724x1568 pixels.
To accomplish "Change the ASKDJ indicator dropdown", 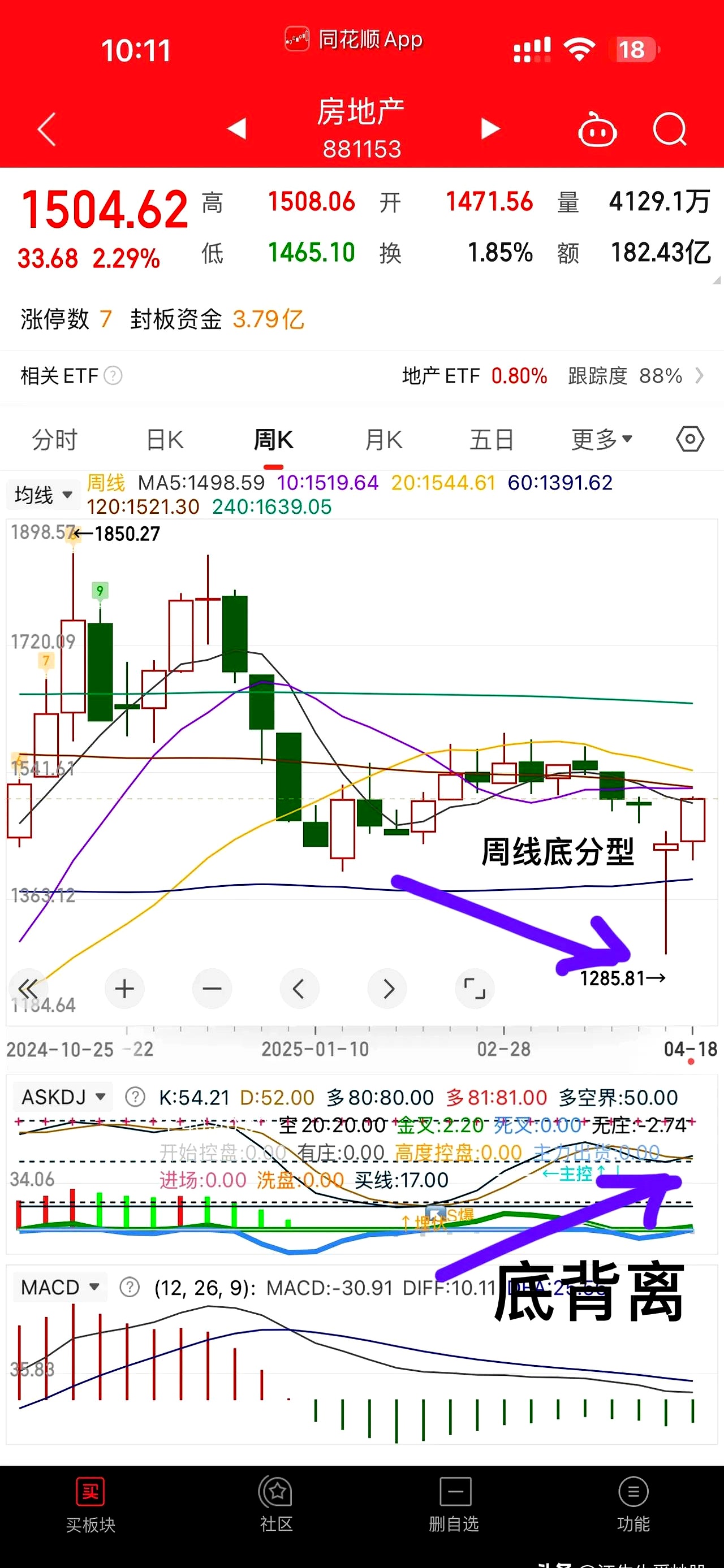I will (x=63, y=1097).
